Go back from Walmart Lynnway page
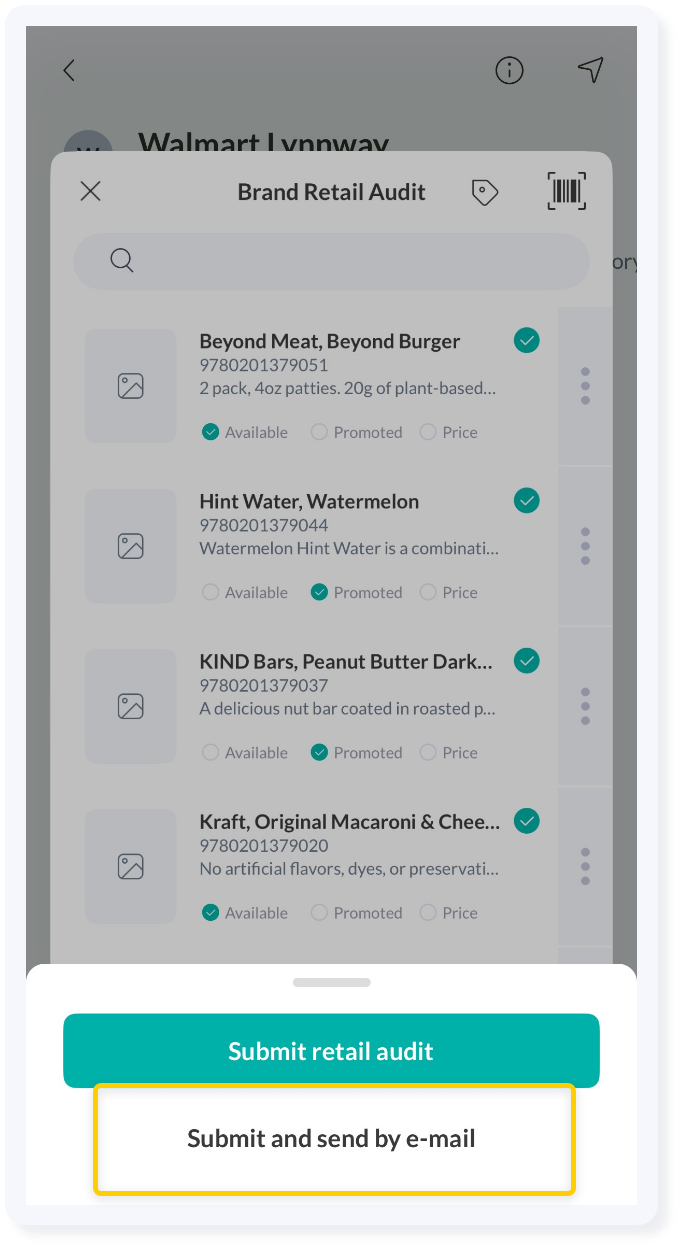 tap(69, 70)
